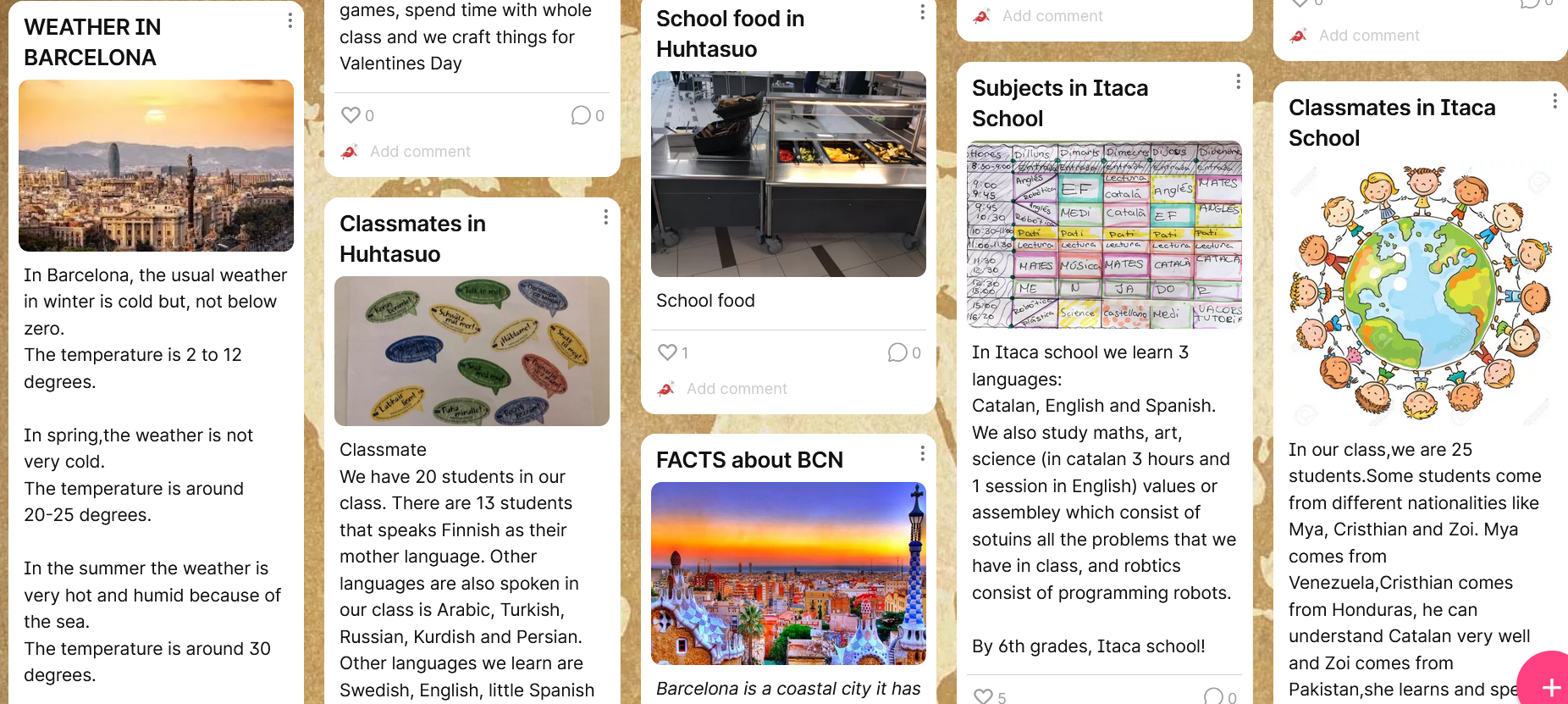Screen dimensions: 1568x704
Task: Open overflow menu on WEATHER IN BARCELONA post
Action: tap(290, 20)
